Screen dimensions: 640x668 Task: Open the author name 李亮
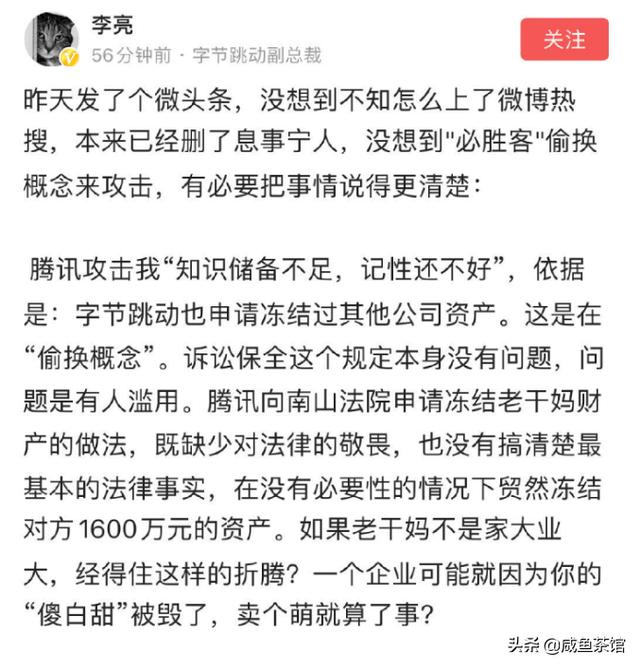[112, 26]
